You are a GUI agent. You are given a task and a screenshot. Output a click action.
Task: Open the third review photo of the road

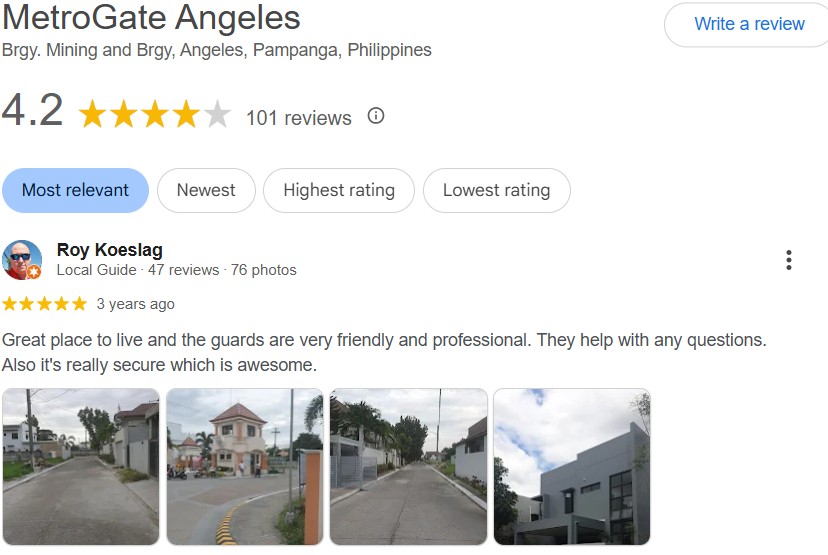tap(408, 466)
